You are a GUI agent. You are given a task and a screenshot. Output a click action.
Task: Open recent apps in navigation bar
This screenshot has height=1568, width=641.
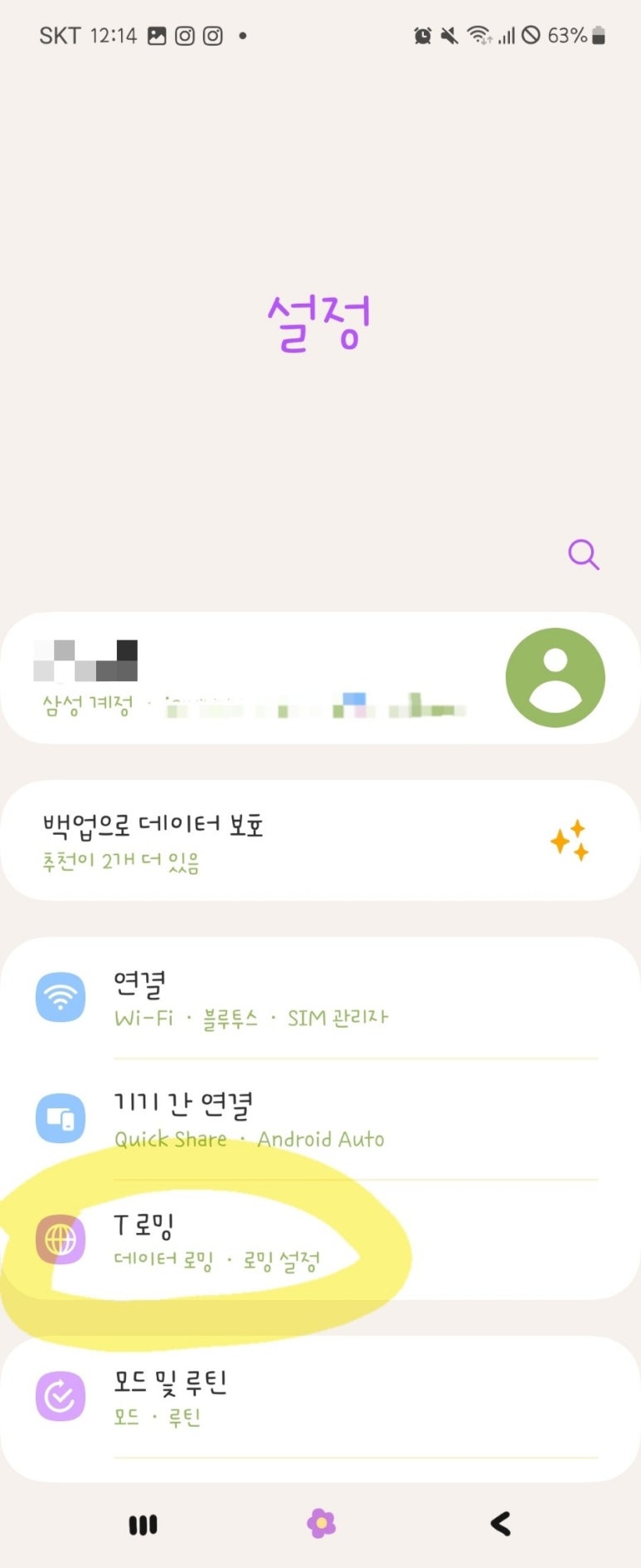[143, 1524]
